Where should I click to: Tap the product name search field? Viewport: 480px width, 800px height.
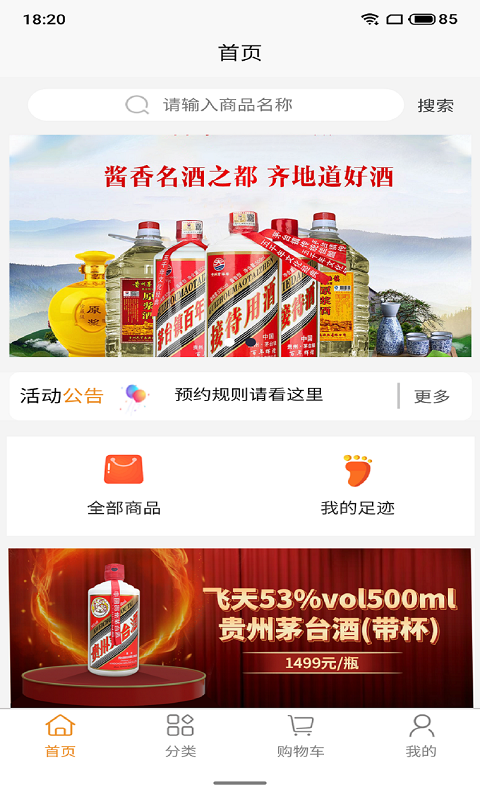pyautogui.click(x=216, y=105)
